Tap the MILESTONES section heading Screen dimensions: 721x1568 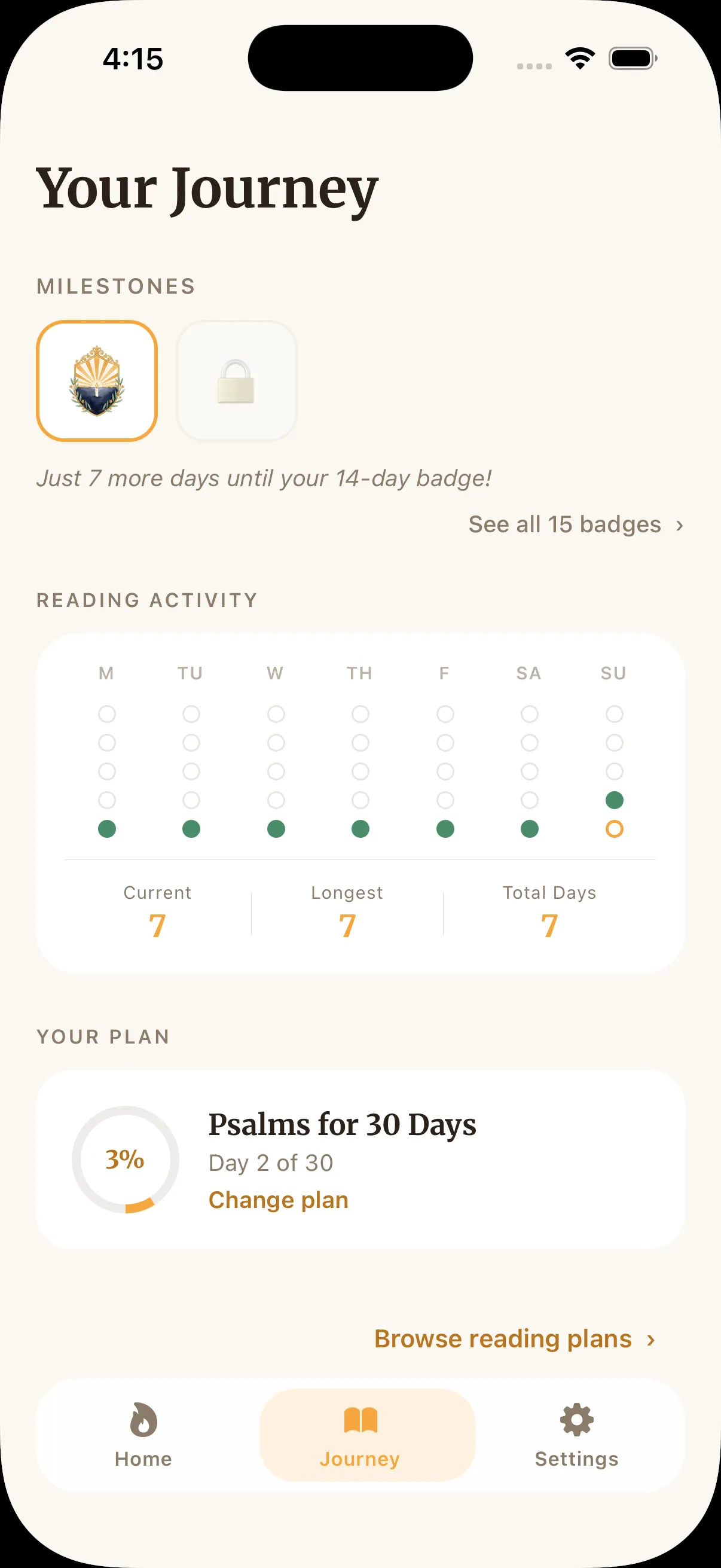tap(116, 285)
